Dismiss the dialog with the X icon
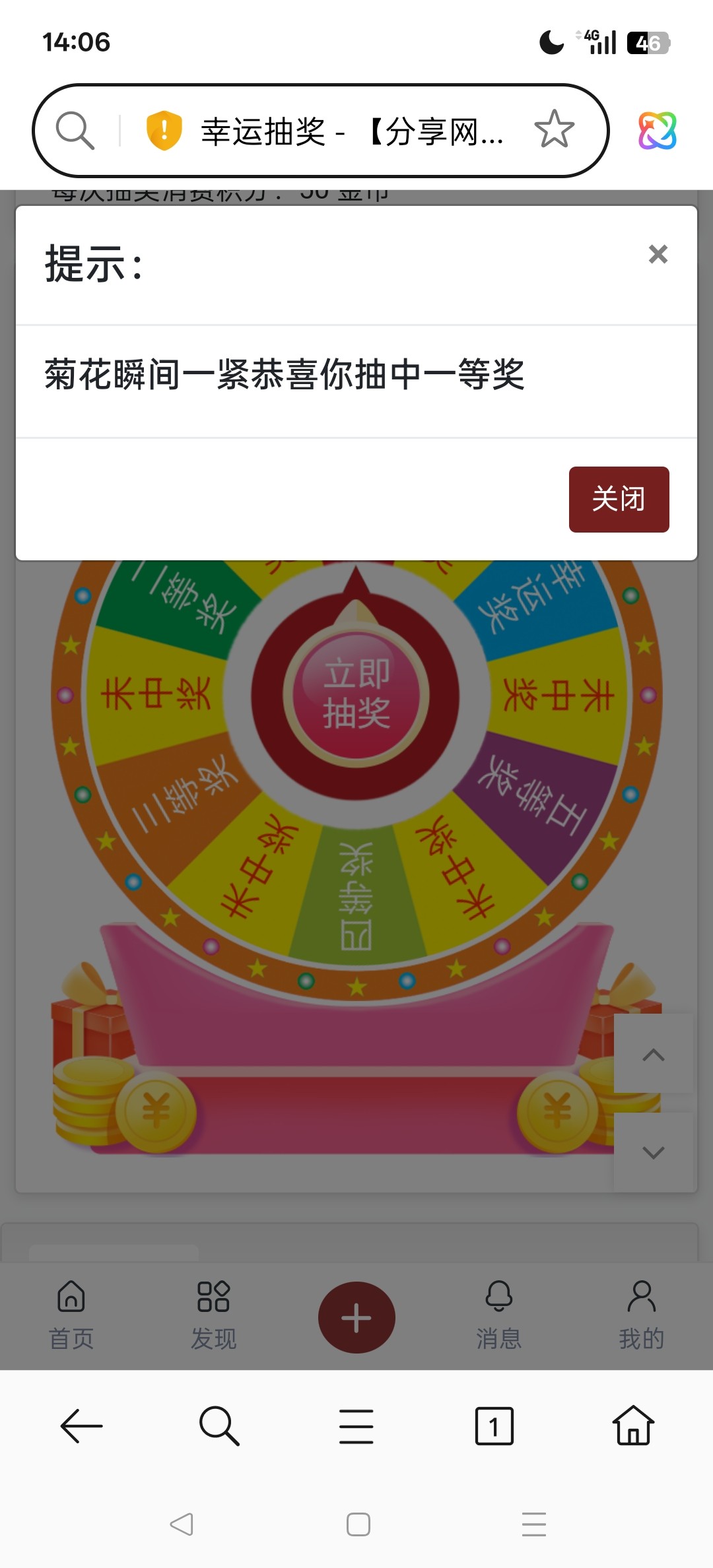Screen dimensions: 713x1568 [658, 254]
